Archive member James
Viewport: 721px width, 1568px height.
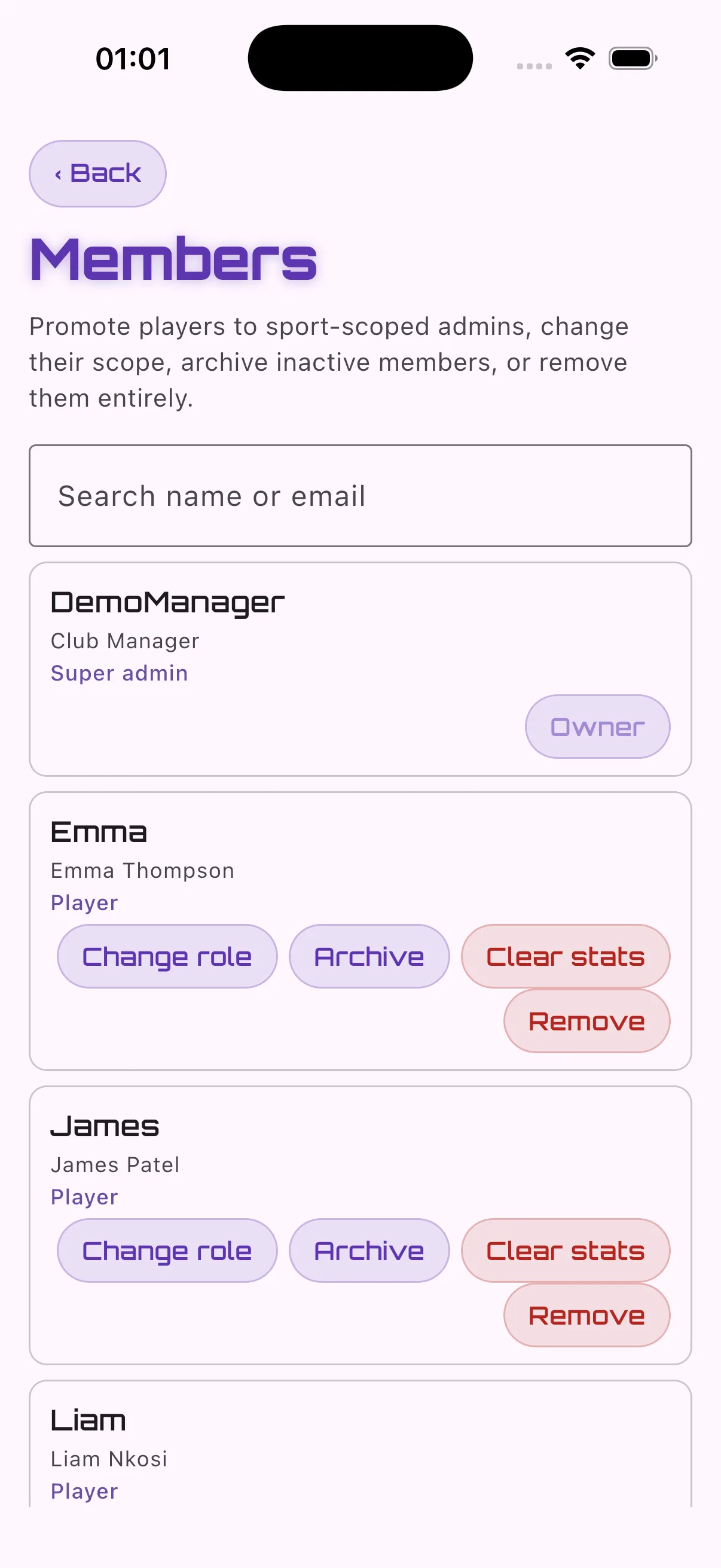pos(369,1250)
